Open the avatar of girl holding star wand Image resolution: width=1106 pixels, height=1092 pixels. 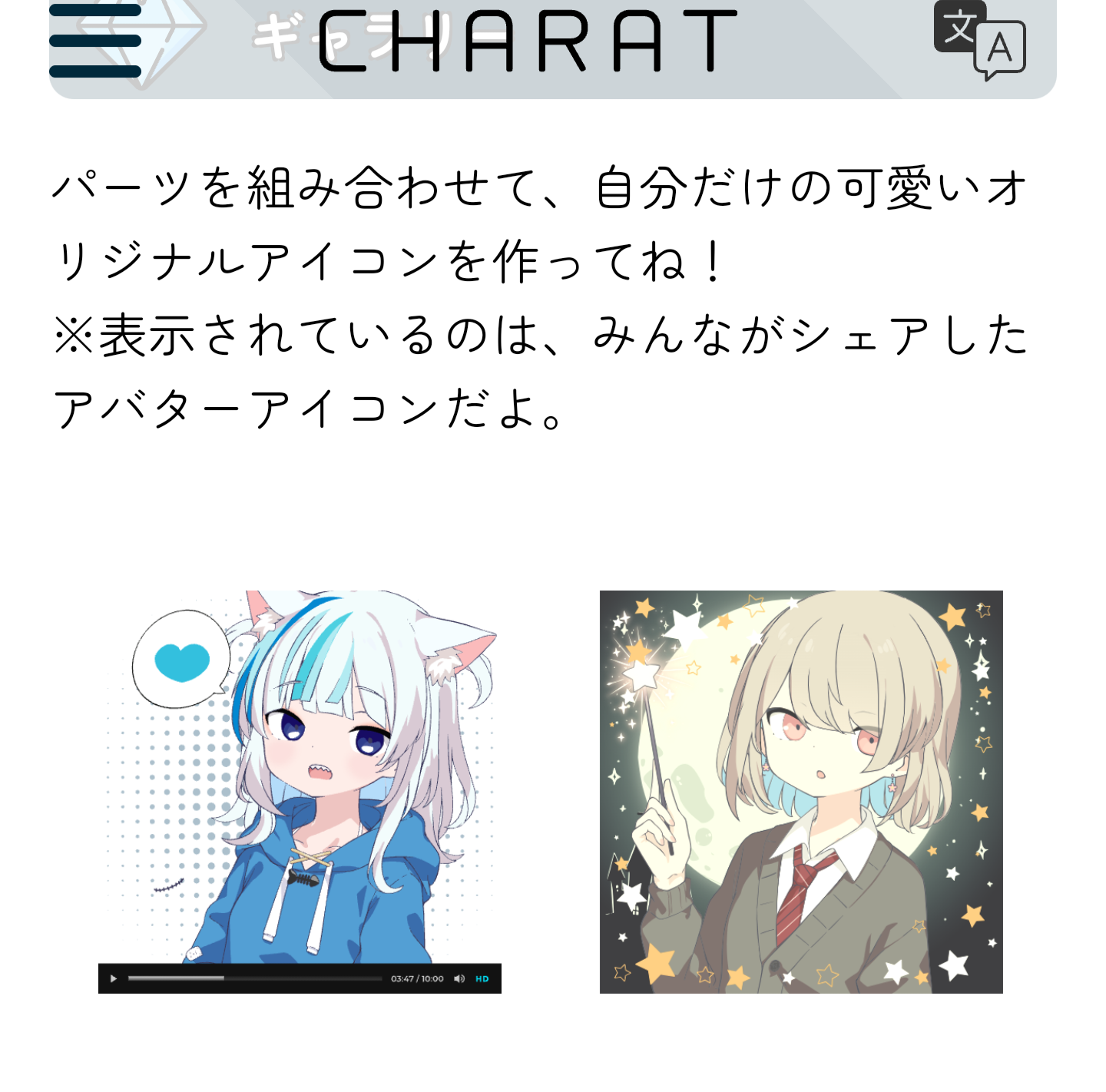(x=801, y=791)
